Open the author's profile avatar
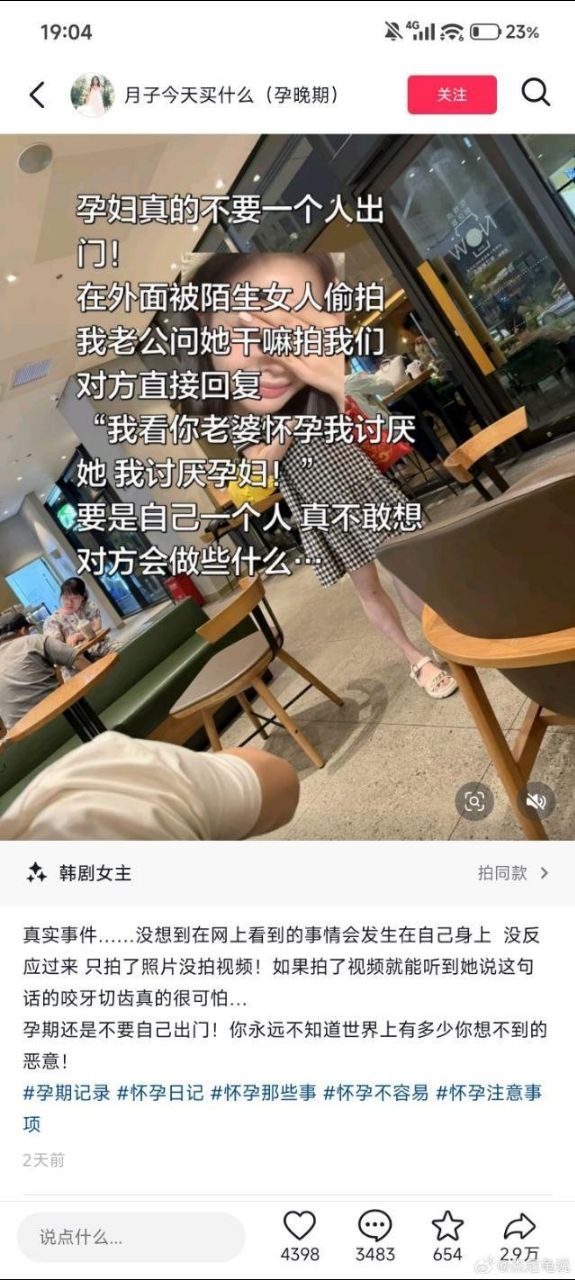The width and height of the screenshot is (575, 1280). pyautogui.click(x=92, y=95)
